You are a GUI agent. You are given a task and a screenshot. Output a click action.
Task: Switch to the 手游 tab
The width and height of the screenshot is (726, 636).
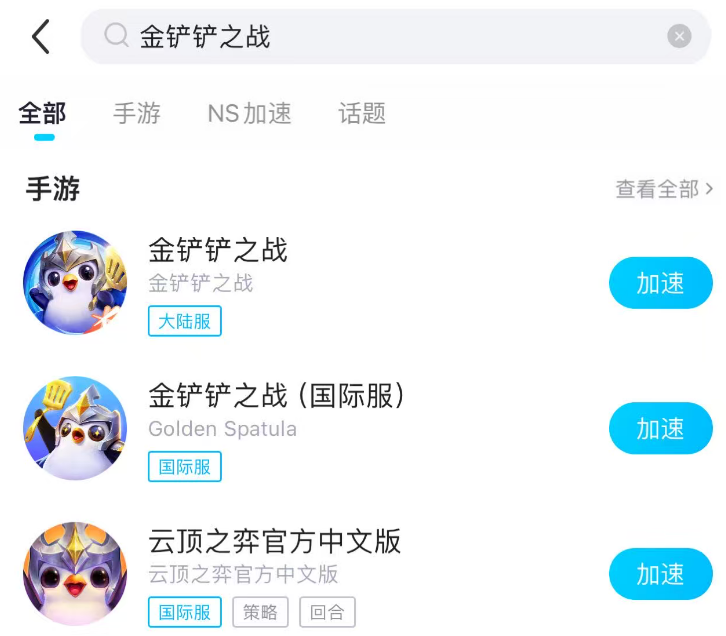(x=137, y=114)
